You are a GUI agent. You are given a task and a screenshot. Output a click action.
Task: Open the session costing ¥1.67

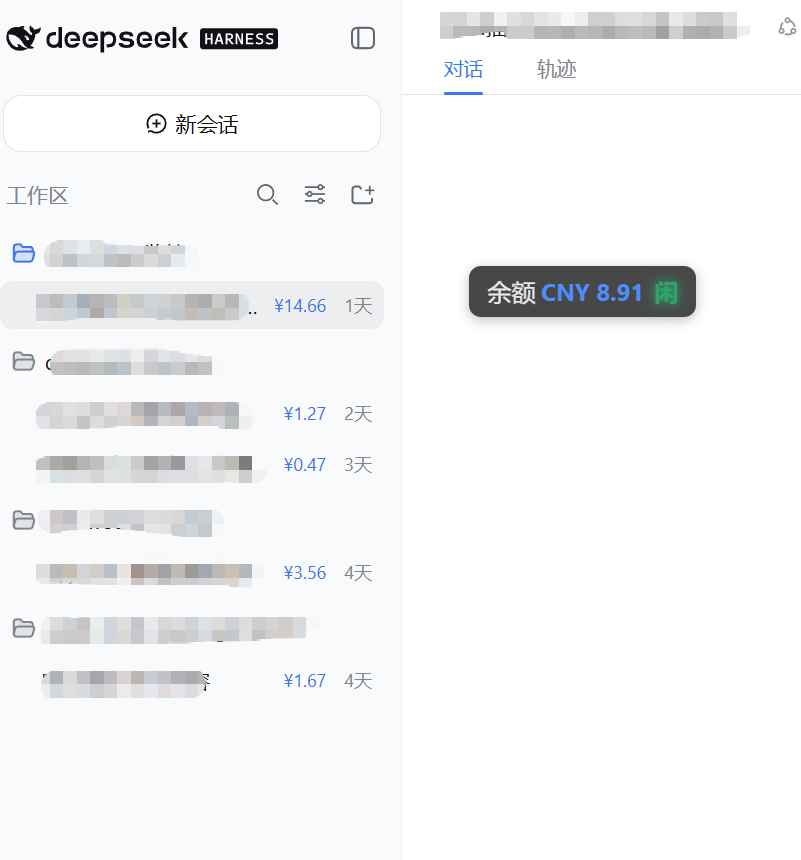coord(192,681)
